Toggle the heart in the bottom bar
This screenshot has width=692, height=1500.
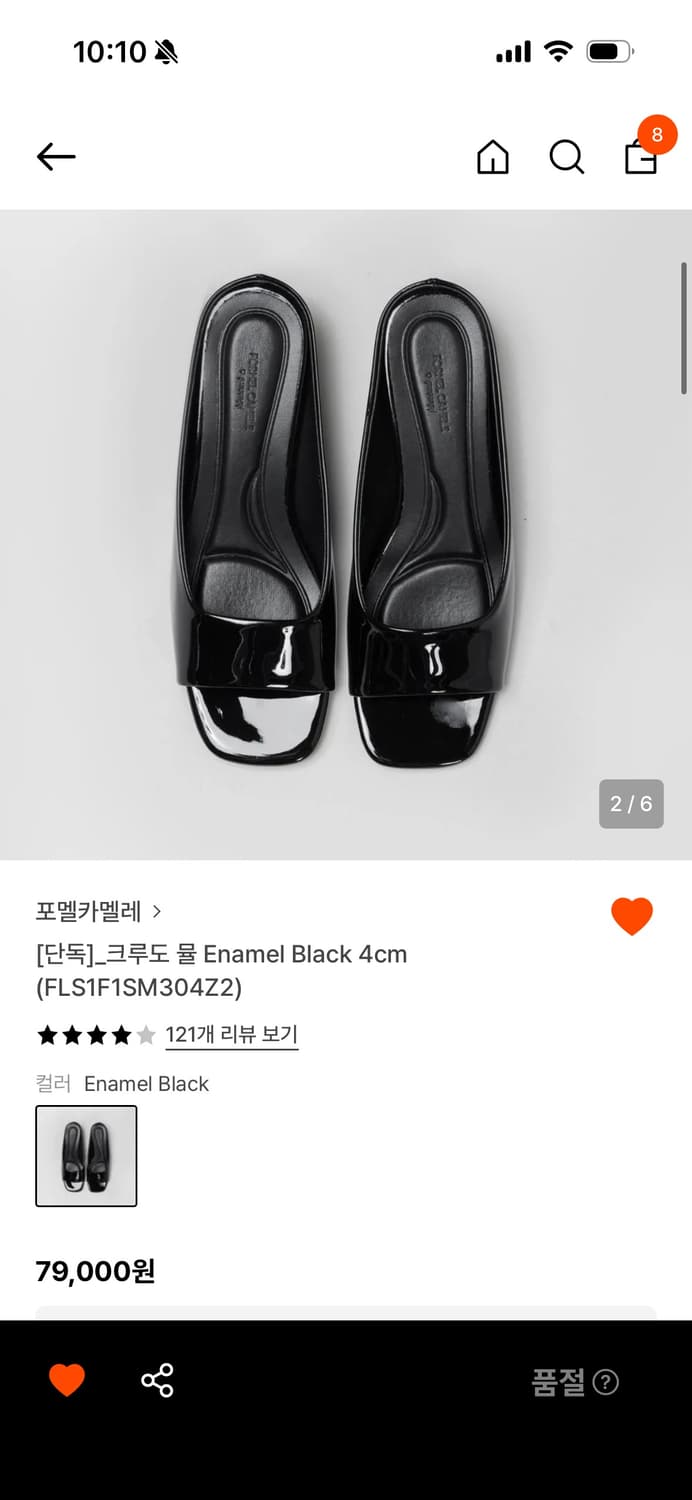pos(67,1381)
